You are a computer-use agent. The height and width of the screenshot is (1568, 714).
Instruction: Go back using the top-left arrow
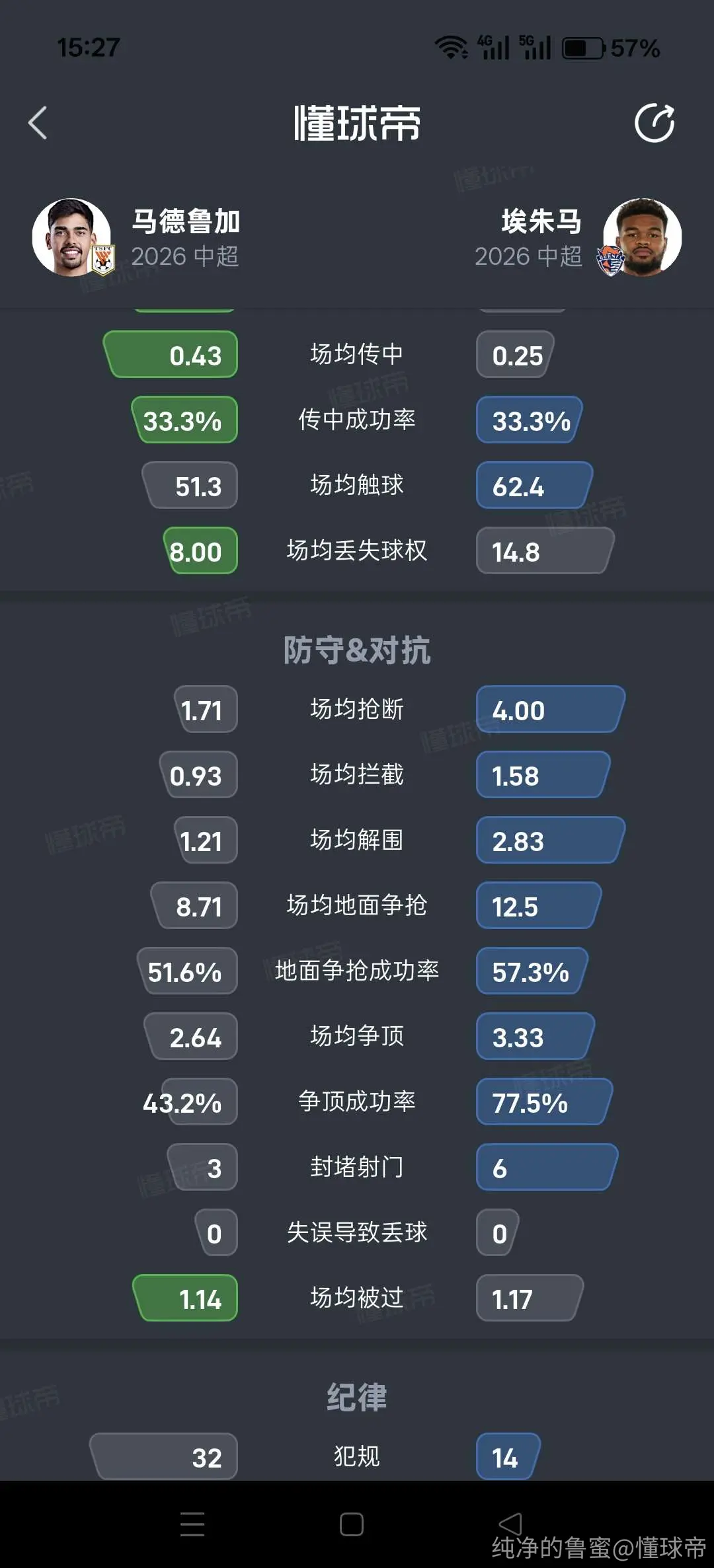(38, 123)
